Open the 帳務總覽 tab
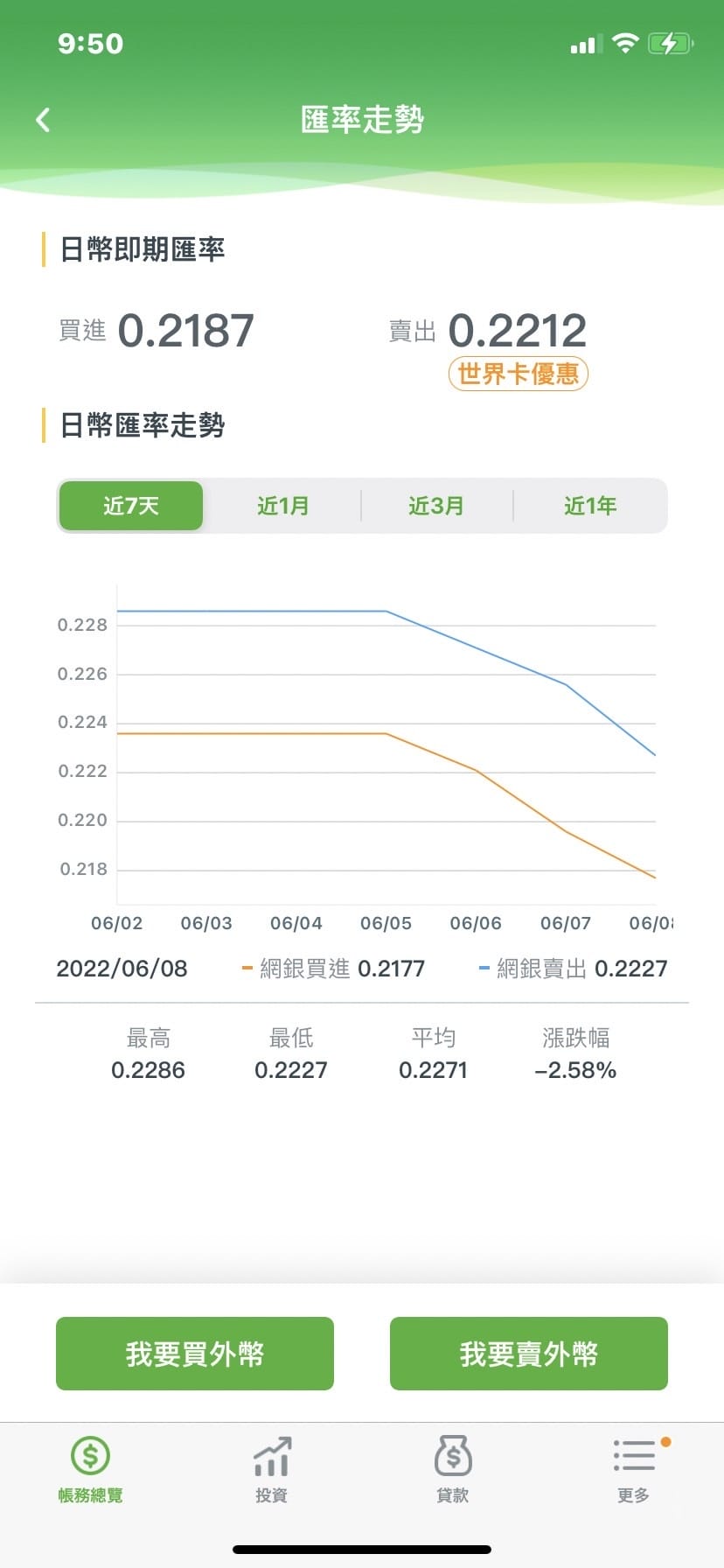Image resolution: width=724 pixels, height=1568 pixels. 90,1470
